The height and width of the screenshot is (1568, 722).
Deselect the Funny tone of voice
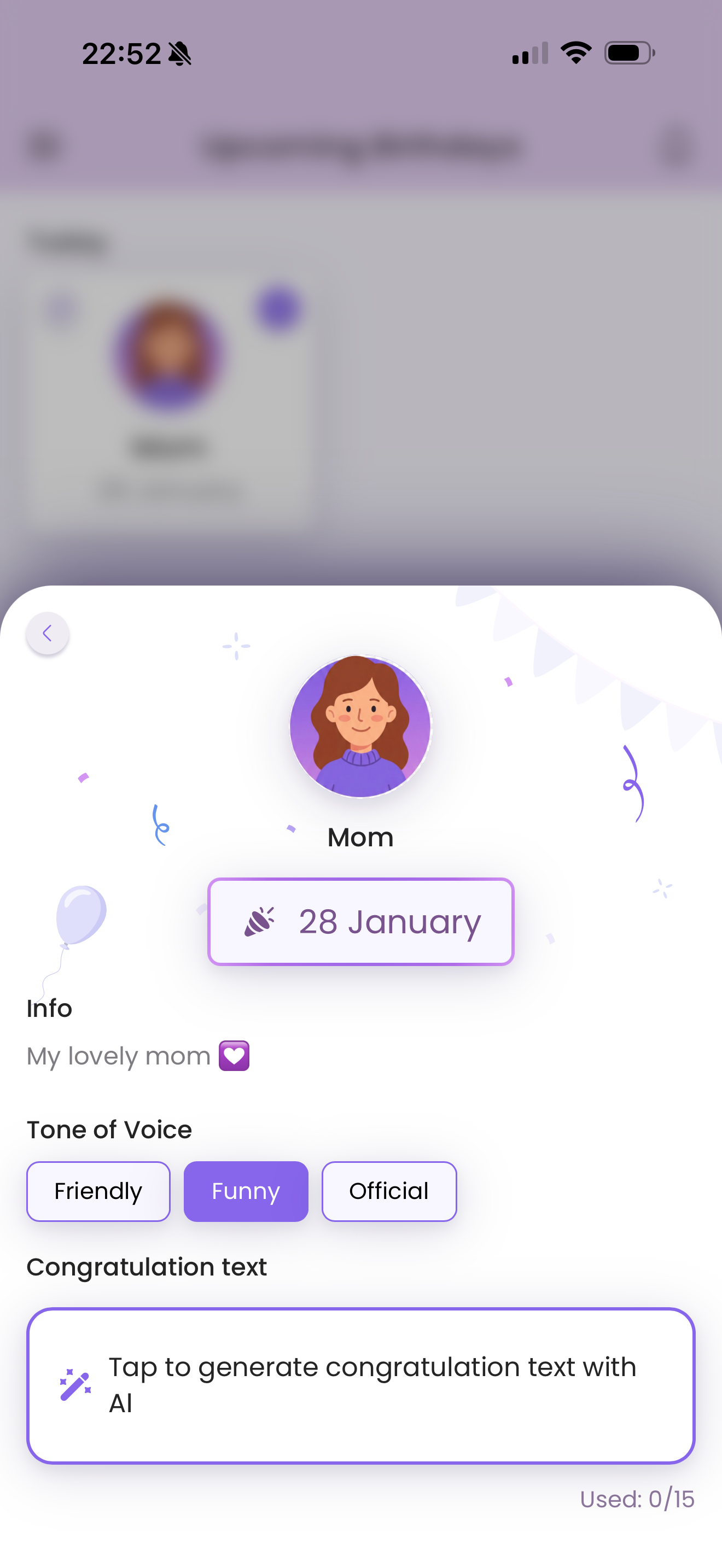[x=246, y=1191]
